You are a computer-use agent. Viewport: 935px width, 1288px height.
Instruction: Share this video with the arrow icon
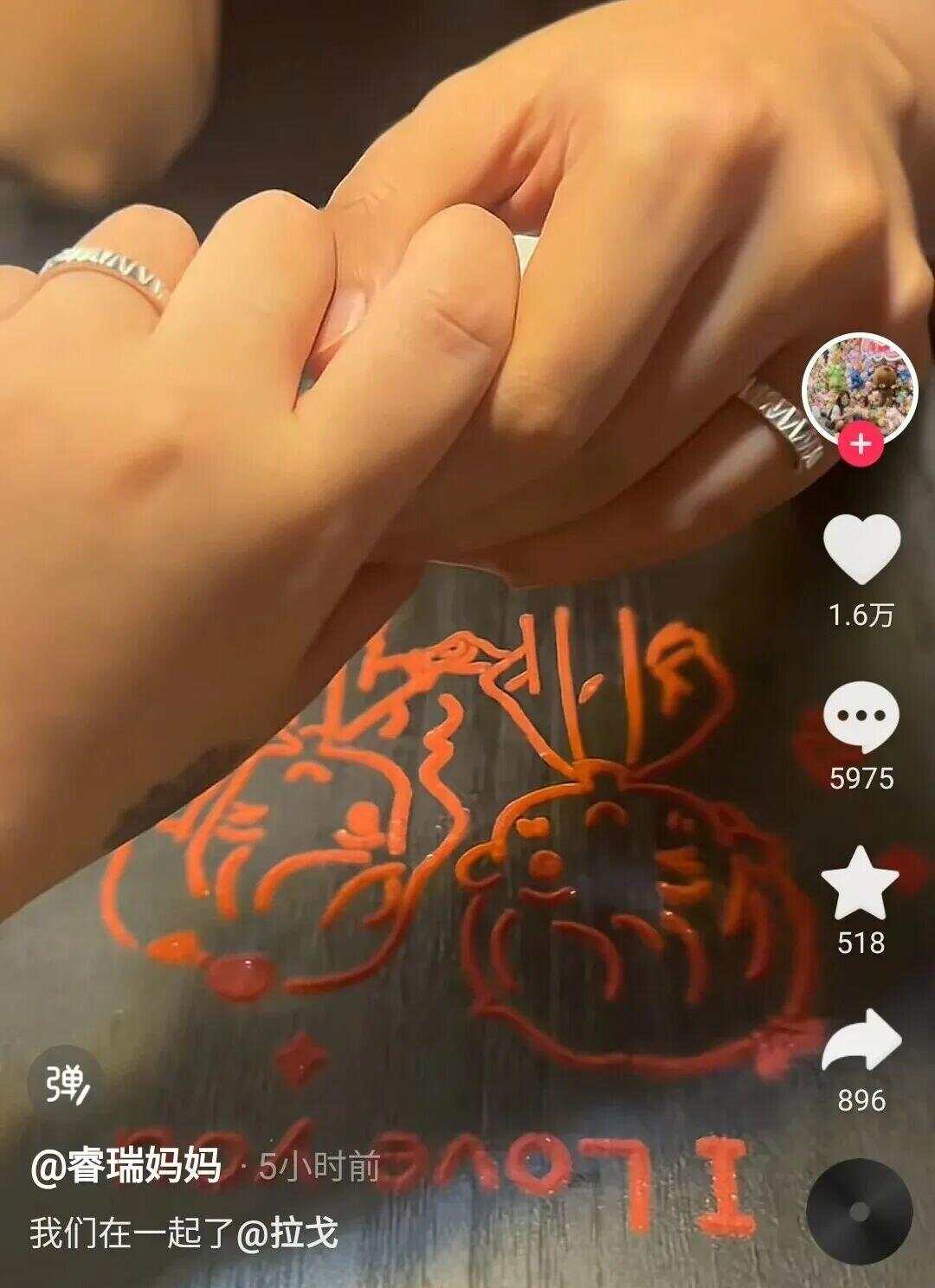(x=861, y=1040)
